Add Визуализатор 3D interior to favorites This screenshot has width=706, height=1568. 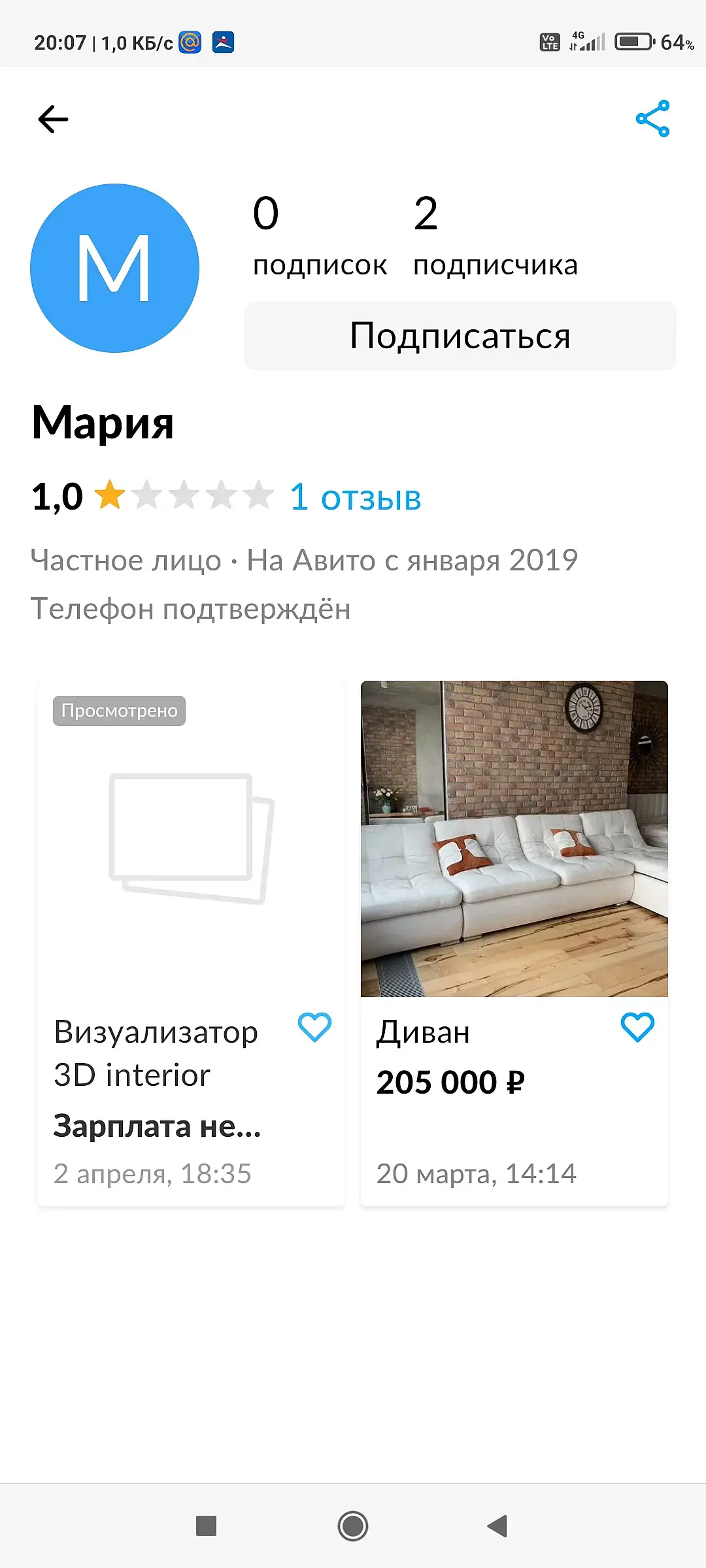click(314, 1027)
